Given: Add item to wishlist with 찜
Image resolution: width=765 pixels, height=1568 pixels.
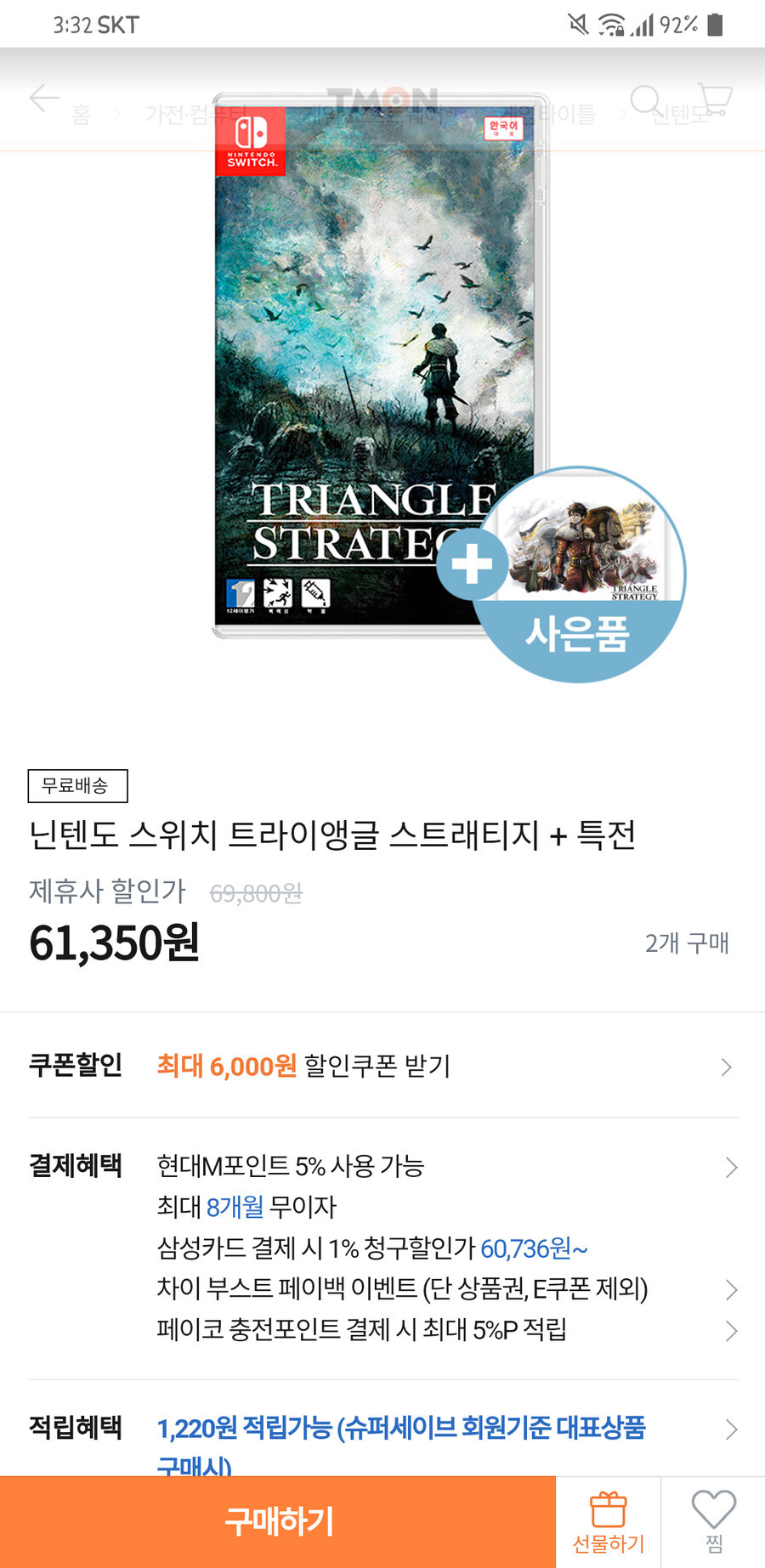Looking at the screenshot, I should coord(713,1522).
